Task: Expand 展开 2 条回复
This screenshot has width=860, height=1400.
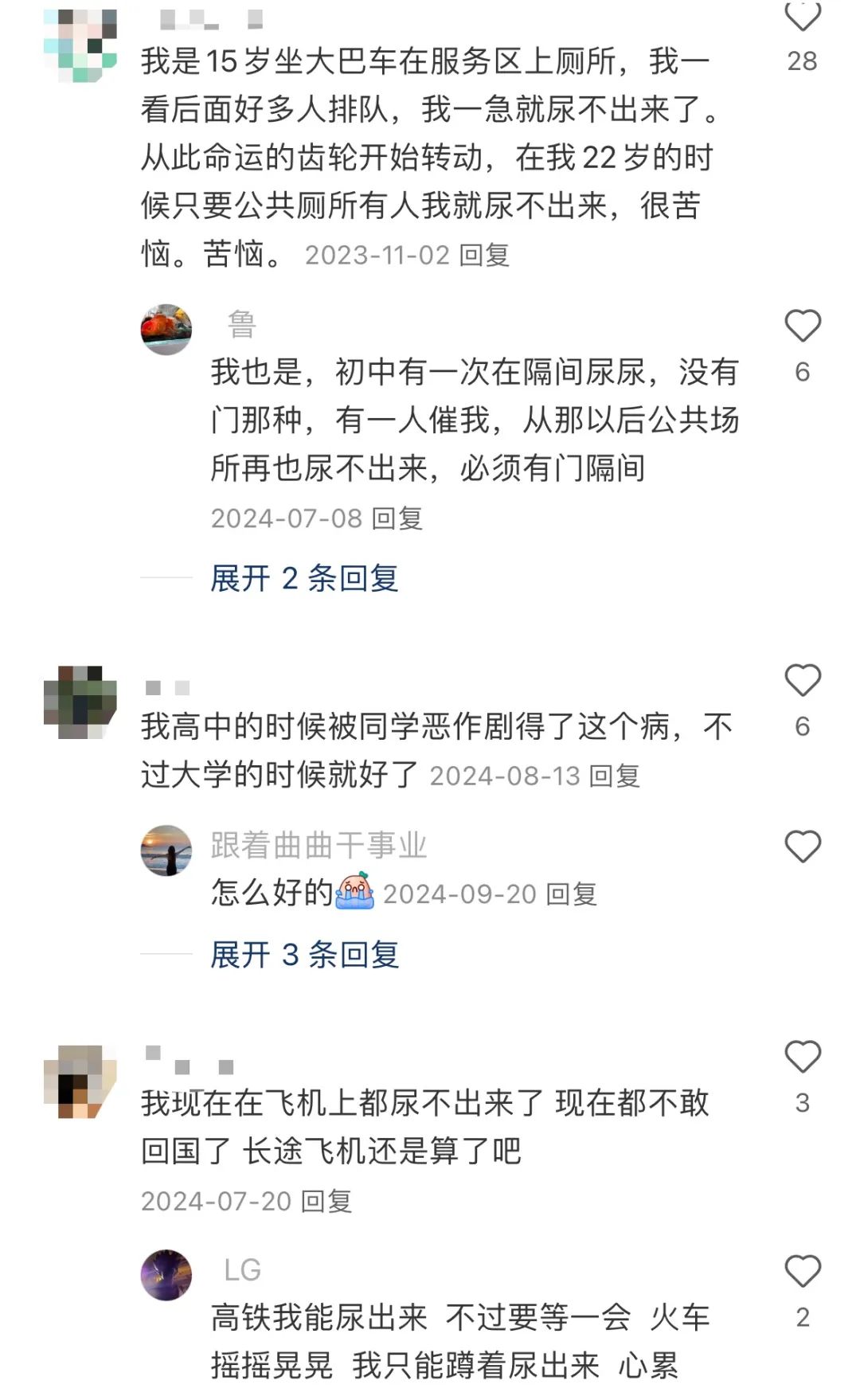Action: (304, 579)
